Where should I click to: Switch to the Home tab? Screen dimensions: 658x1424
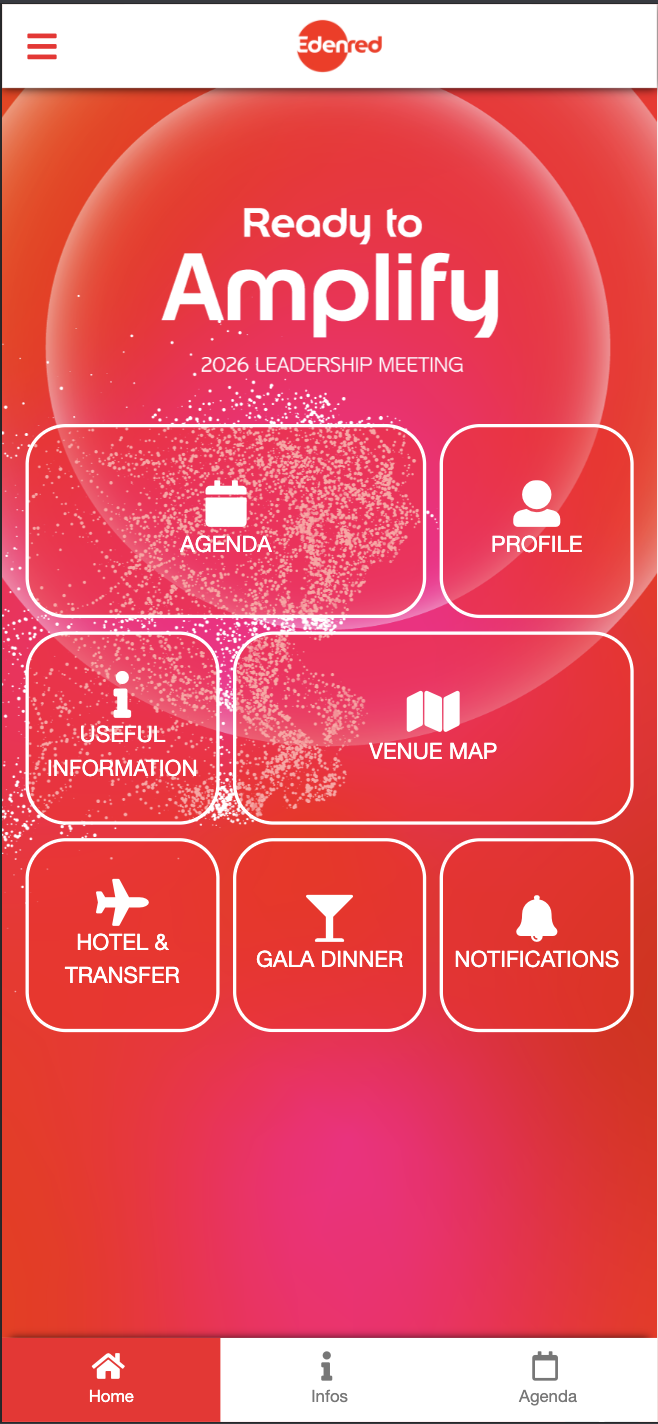click(x=111, y=1380)
